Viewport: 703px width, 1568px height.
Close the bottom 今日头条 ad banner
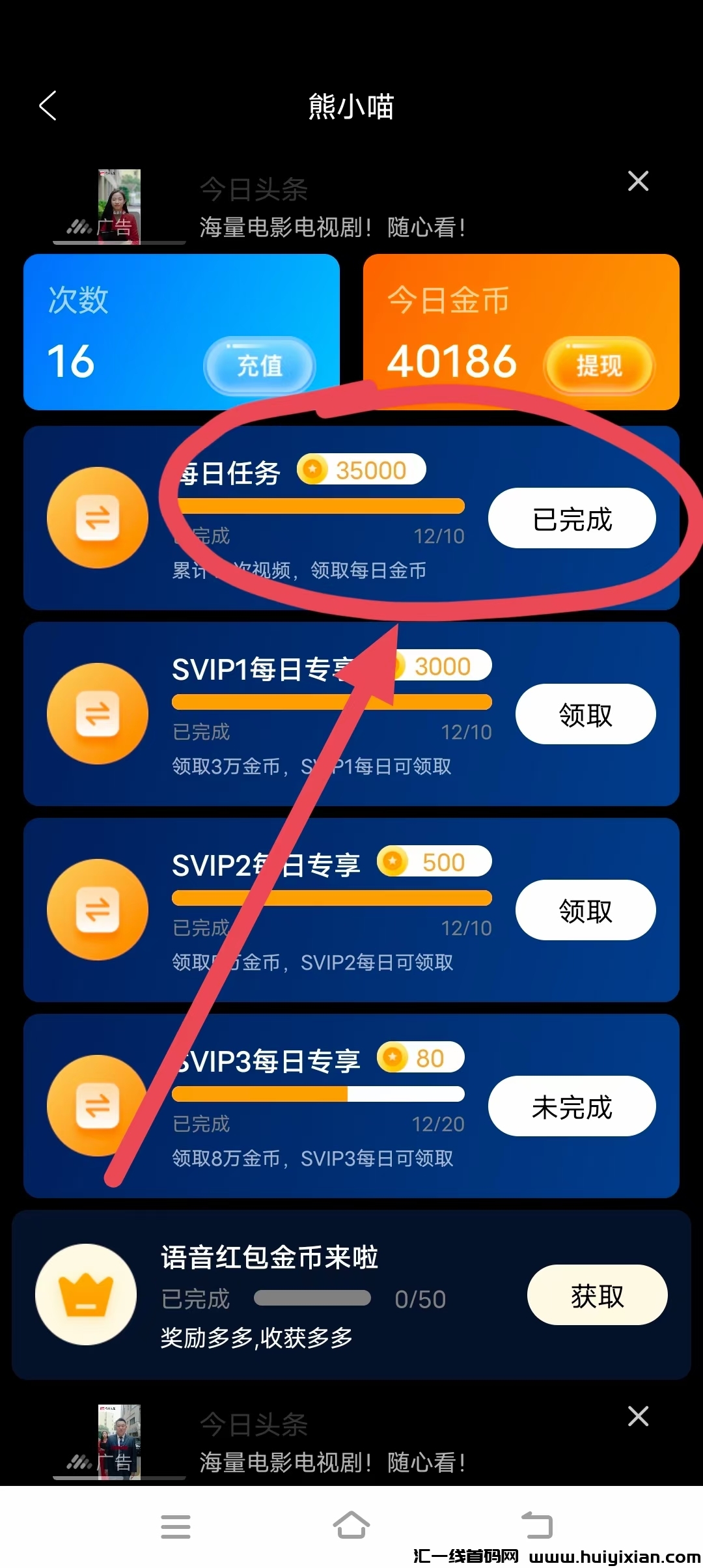click(638, 1416)
